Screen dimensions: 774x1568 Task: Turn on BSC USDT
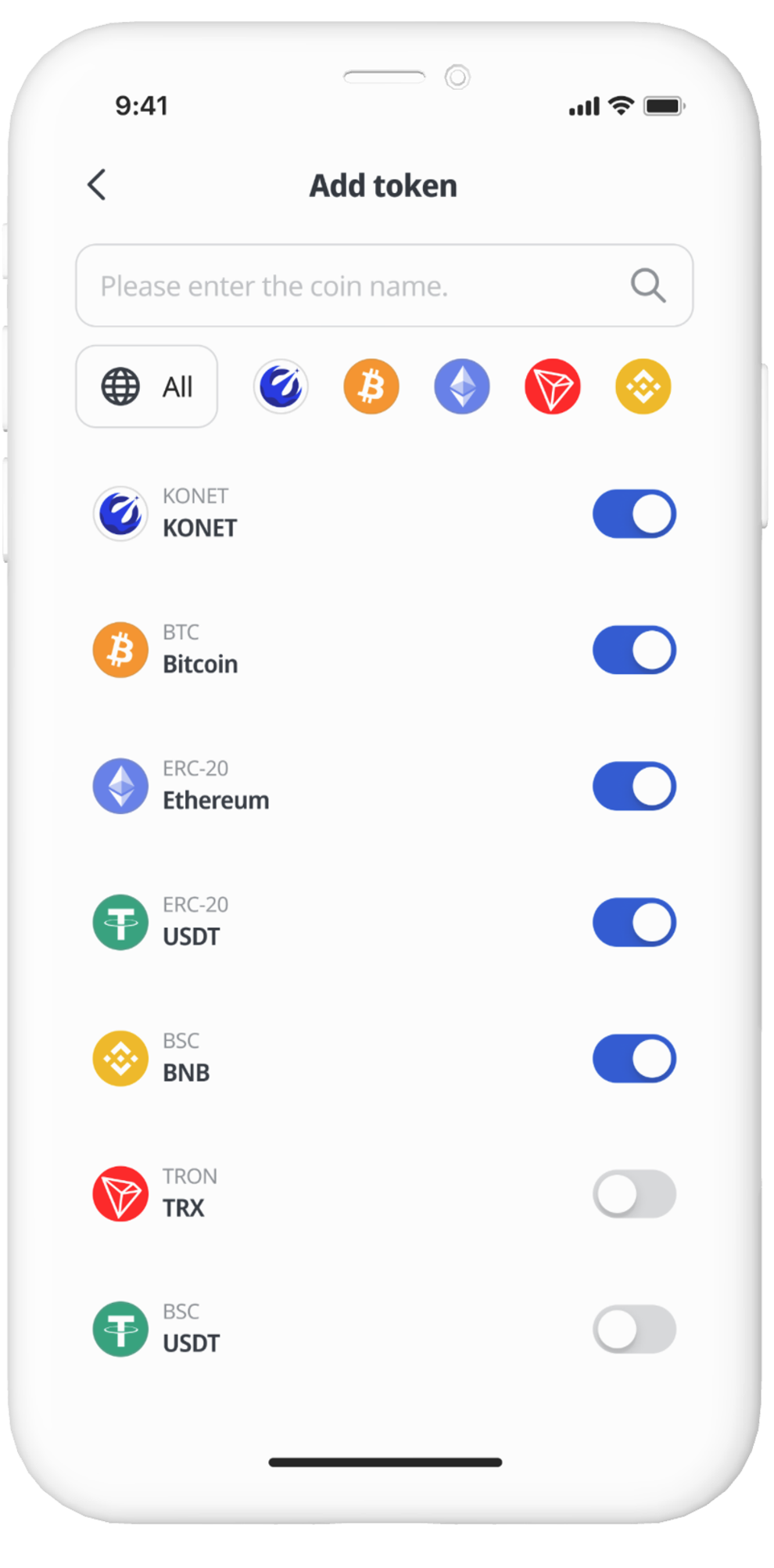[x=634, y=1329]
